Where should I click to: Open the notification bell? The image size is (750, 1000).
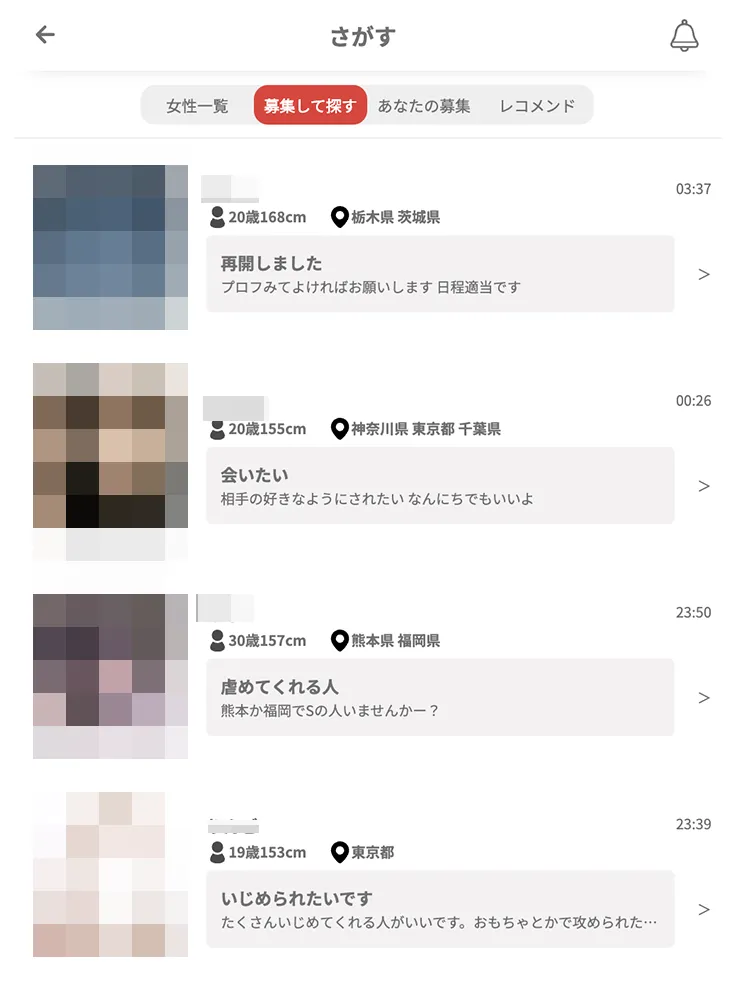(x=685, y=36)
